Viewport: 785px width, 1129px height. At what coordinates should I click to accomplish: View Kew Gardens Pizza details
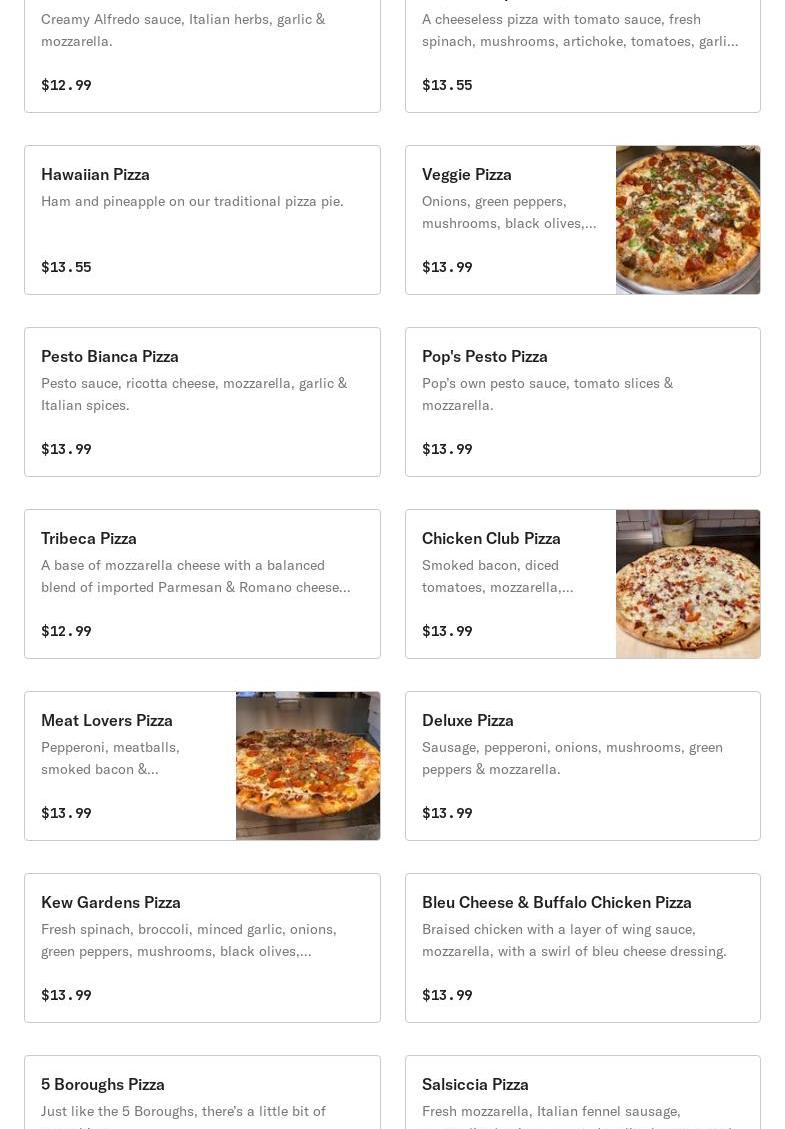click(x=202, y=948)
